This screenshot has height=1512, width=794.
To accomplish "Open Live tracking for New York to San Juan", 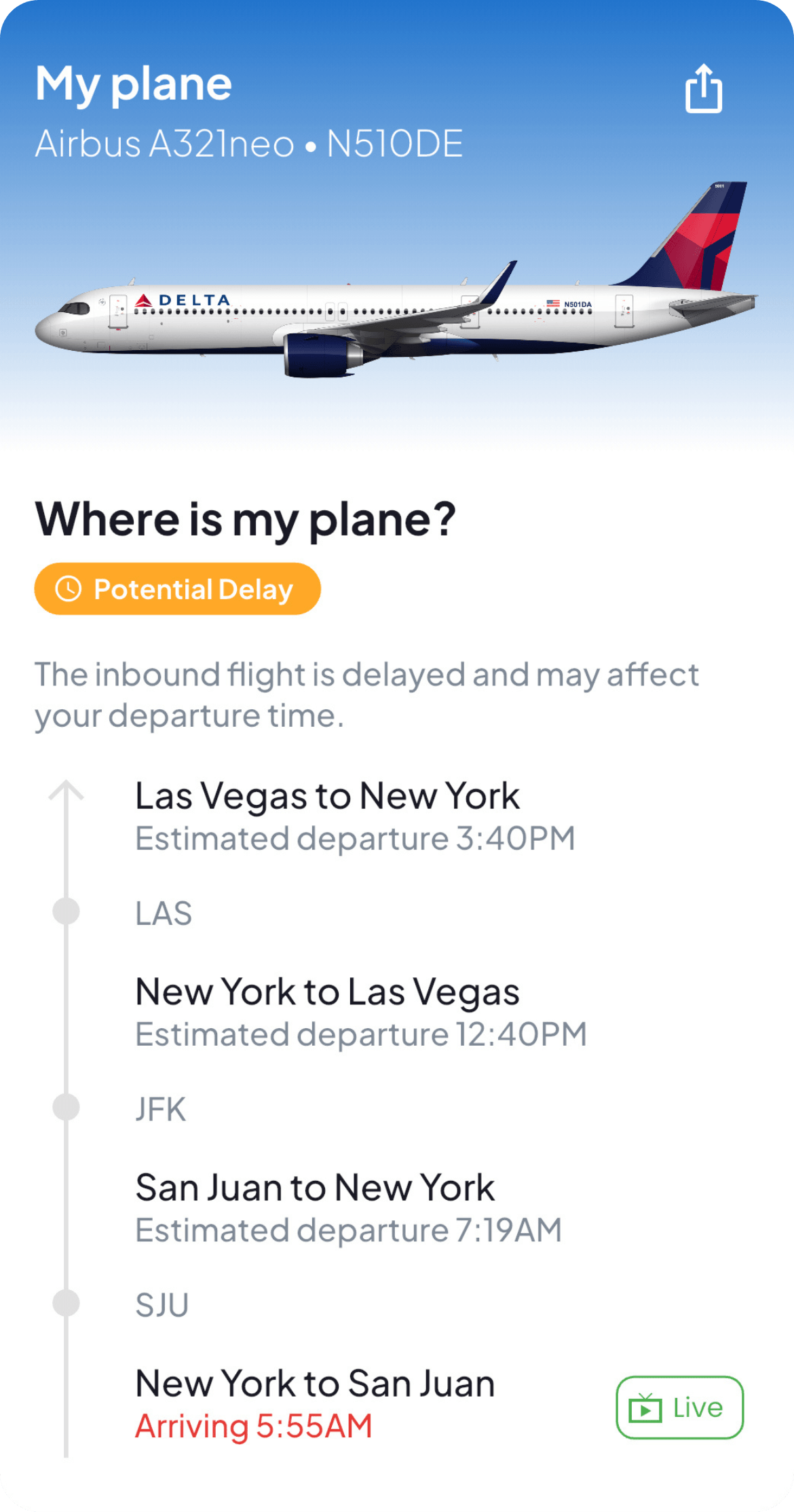I will click(x=679, y=1407).
